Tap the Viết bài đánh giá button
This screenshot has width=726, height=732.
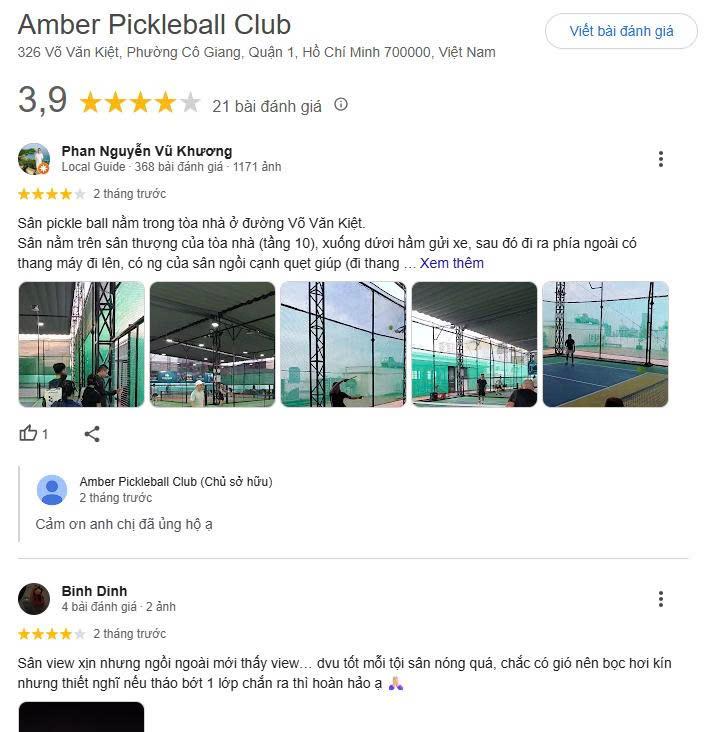tap(621, 31)
